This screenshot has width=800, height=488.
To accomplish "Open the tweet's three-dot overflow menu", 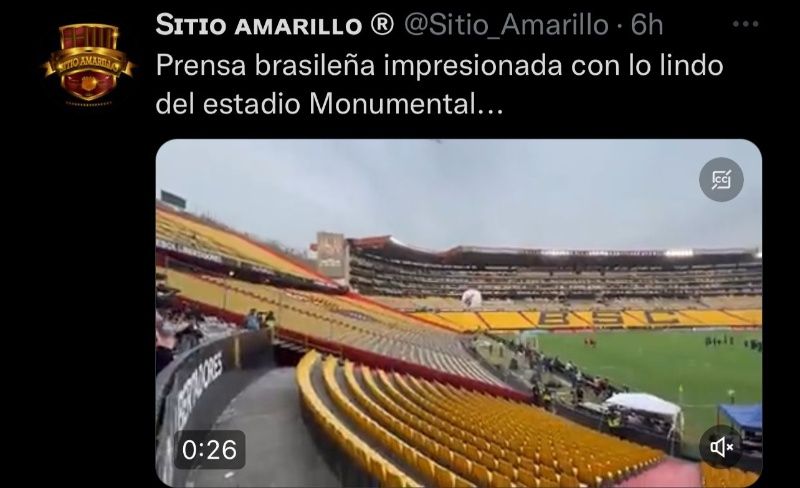I will click(745, 24).
